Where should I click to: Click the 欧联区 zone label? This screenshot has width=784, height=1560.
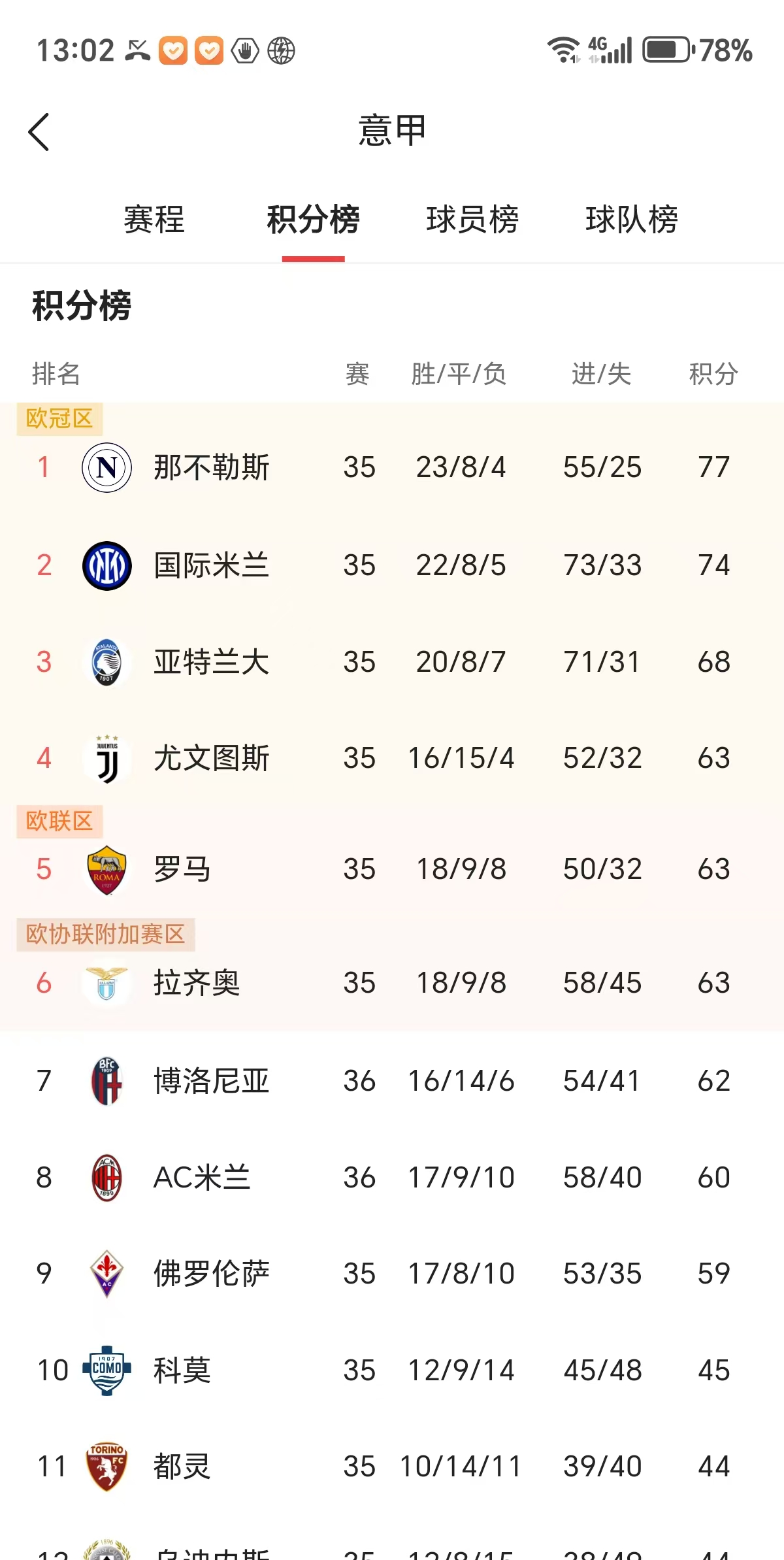click(57, 821)
